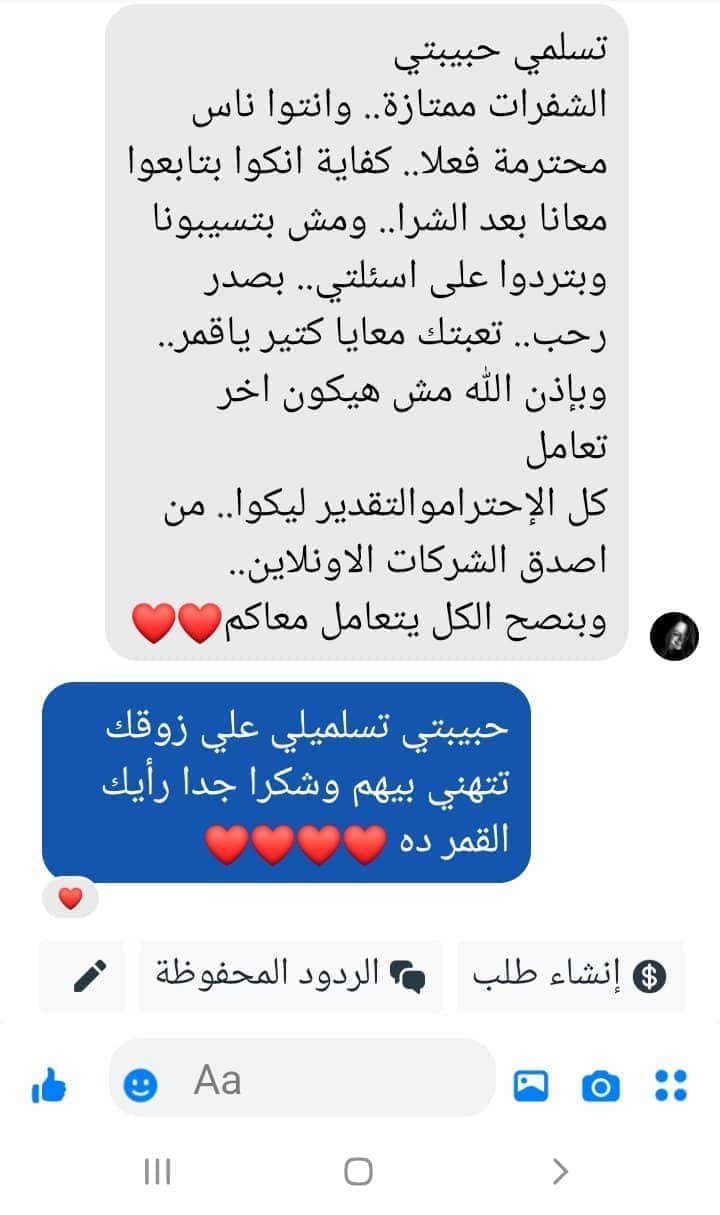Tap the إنشاء طلب create order button
The height and width of the screenshot is (1215, 720).
click(x=571, y=976)
